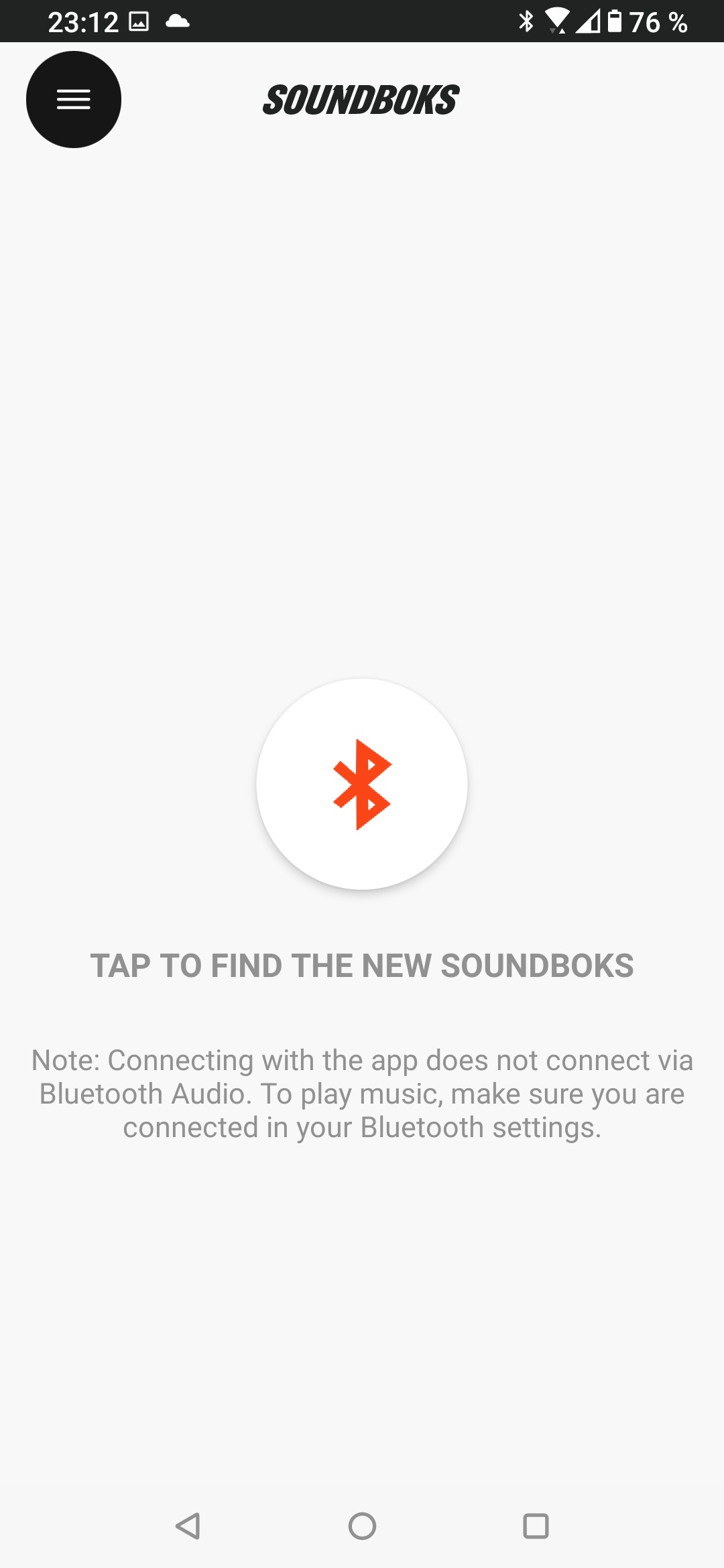The height and width of the screenshot is (1568, 724).
Task: Go back using the system back button
Action: tap(188, 1526)
